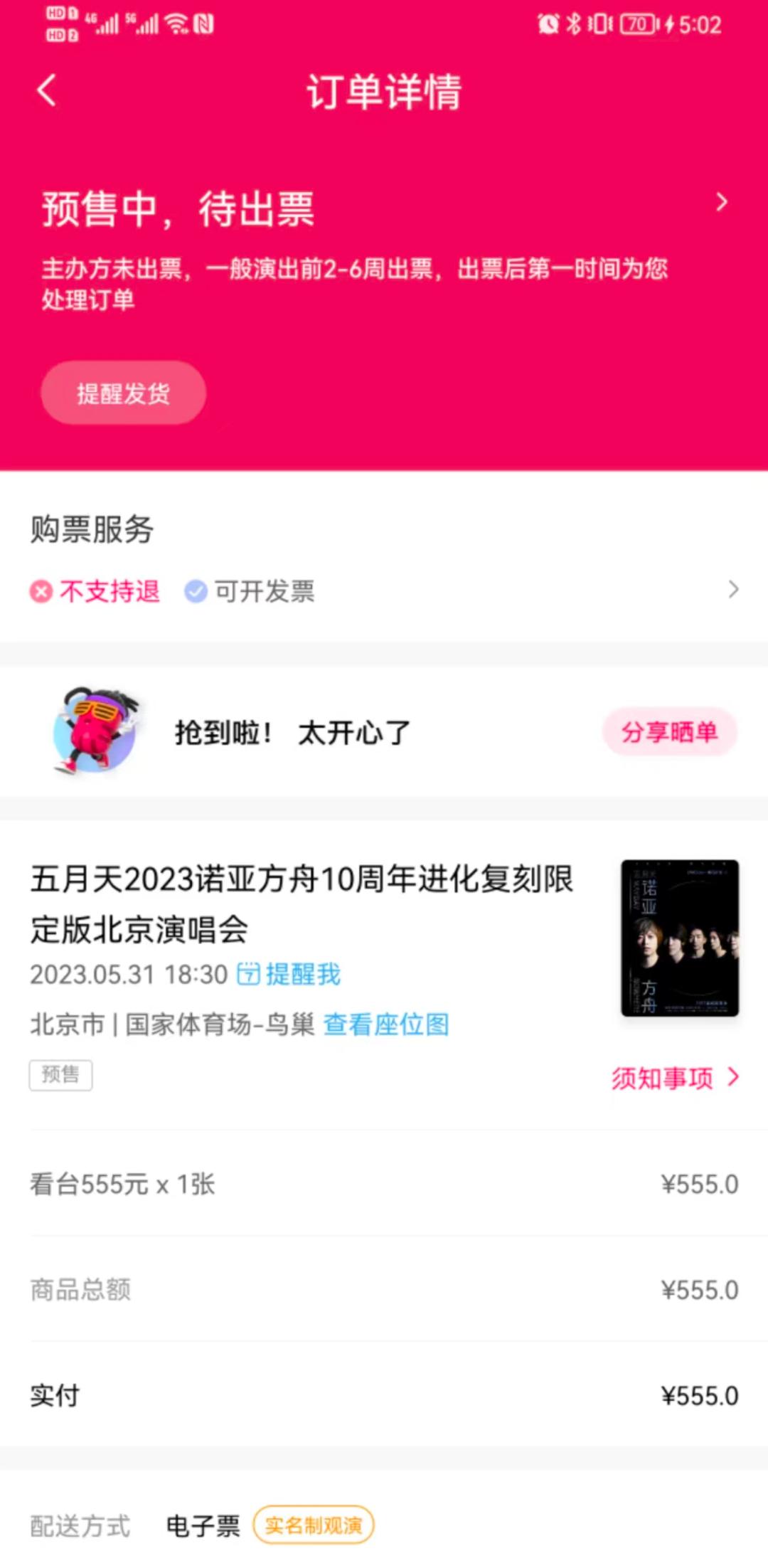Open the Mayday concert poster thumbnail
The image size is (768, 1568).
click(680, 938)
